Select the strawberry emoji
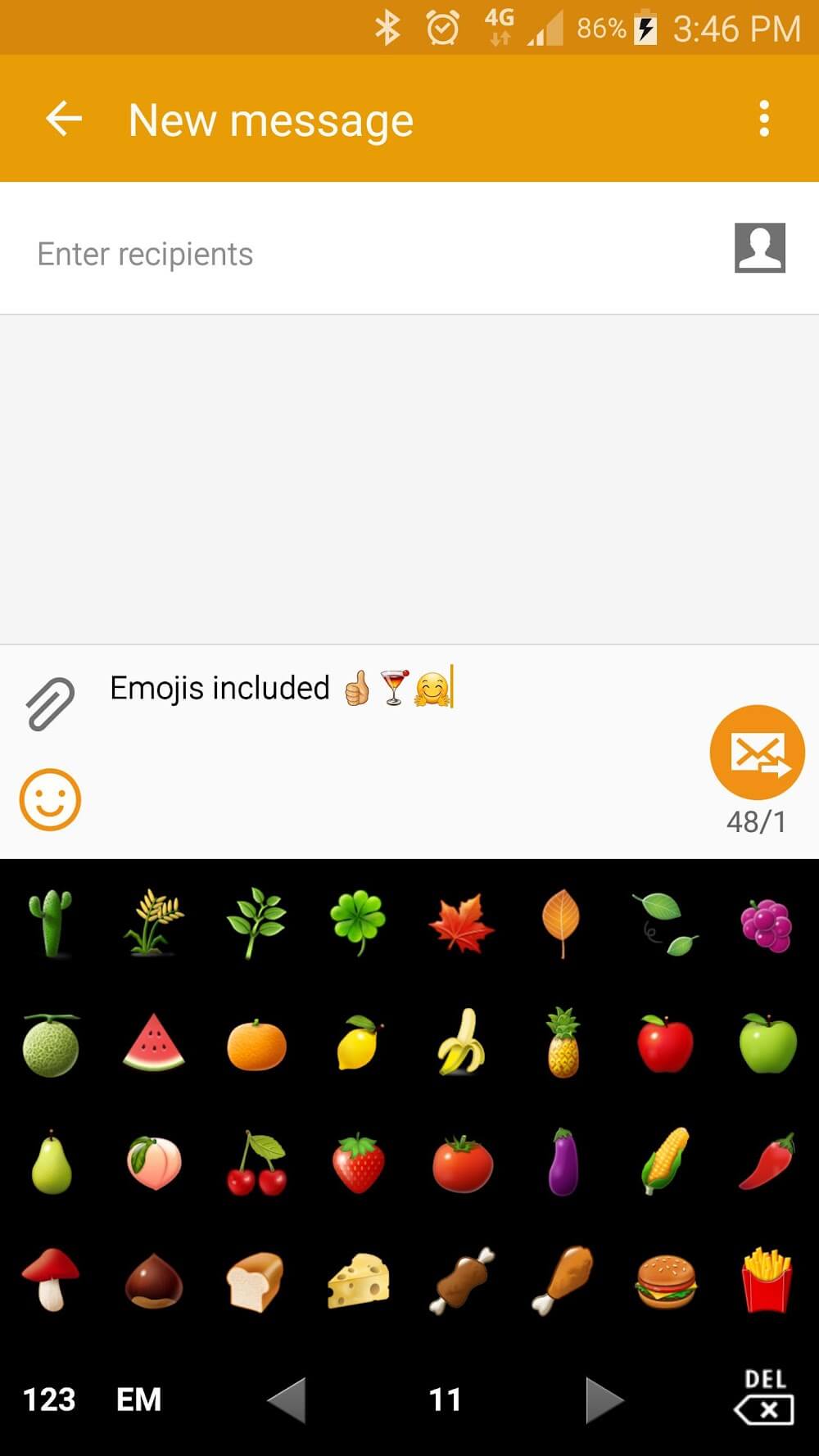 coord(358,1163)
